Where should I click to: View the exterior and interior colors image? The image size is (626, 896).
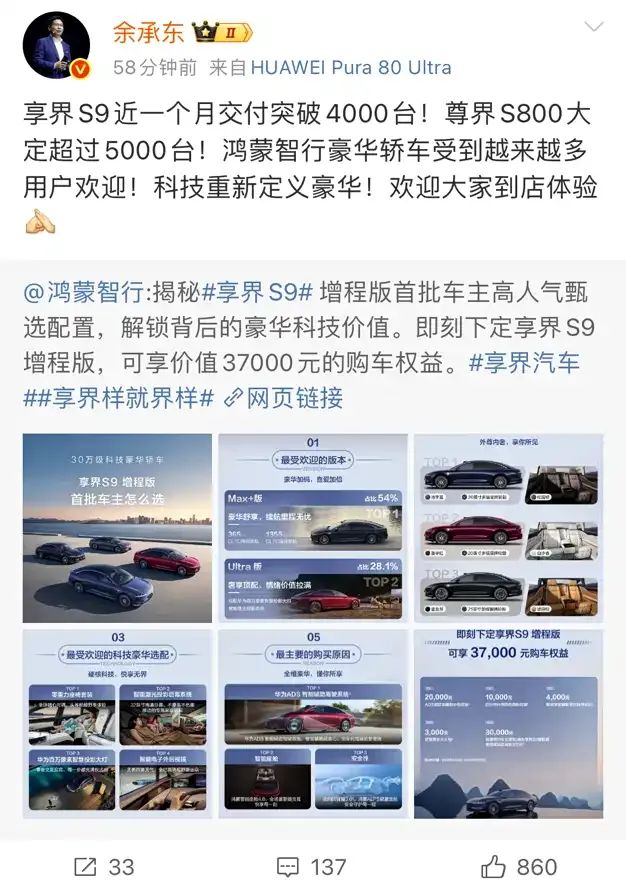coord(508,528)
